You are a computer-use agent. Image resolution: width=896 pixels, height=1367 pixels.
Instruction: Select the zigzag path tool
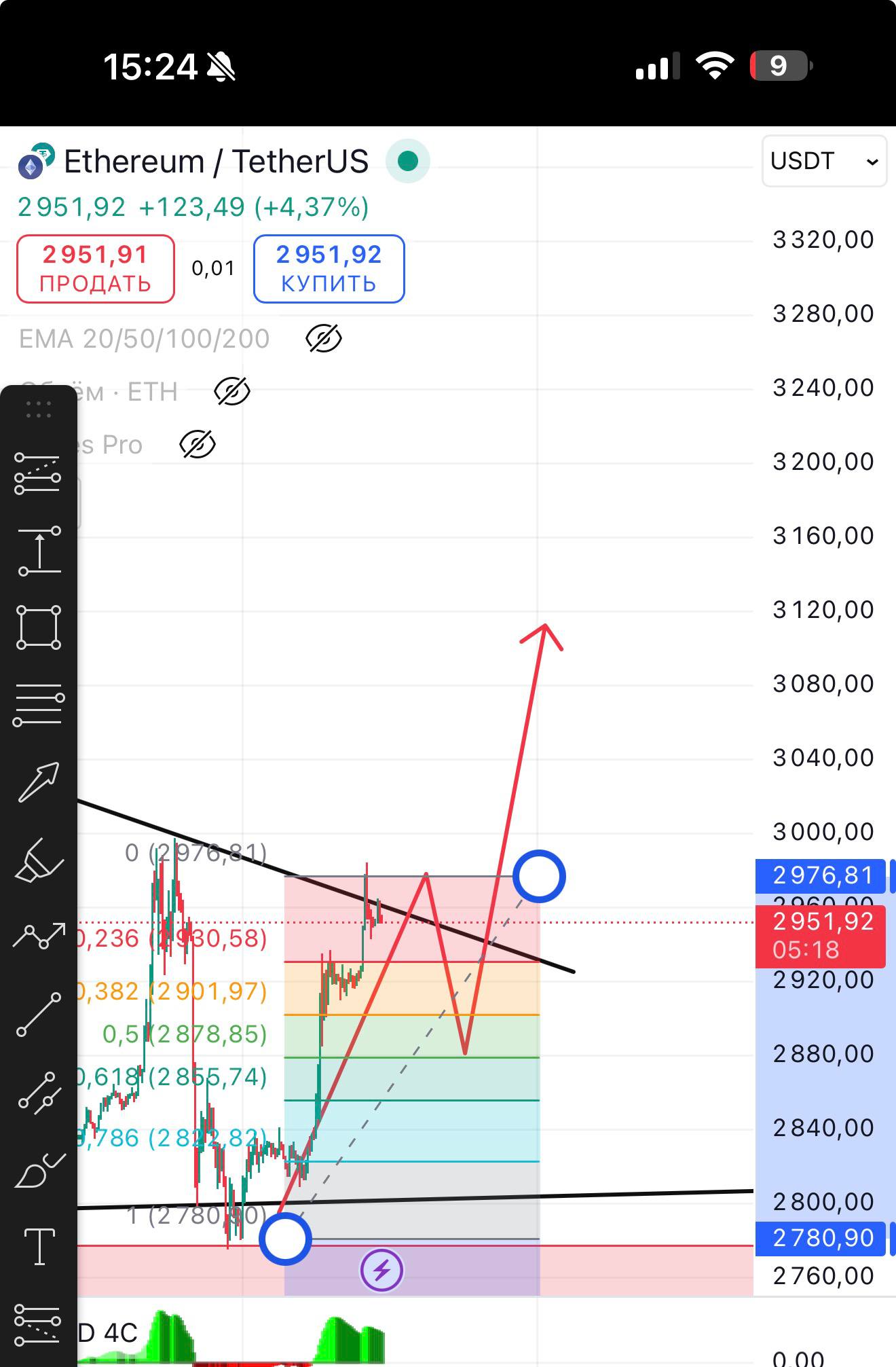tap(39, 936)
